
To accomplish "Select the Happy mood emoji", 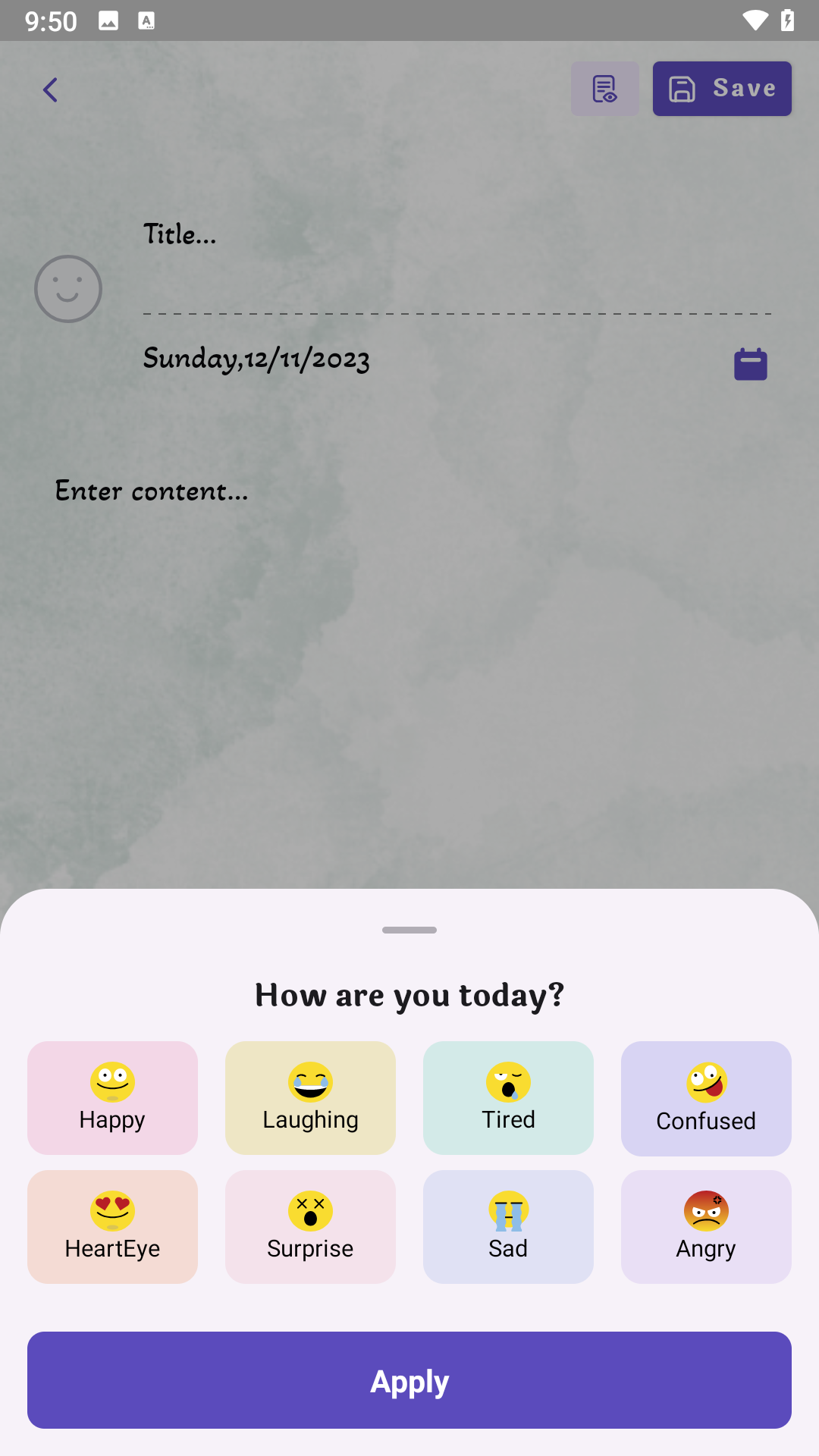I will (111, 1097).
